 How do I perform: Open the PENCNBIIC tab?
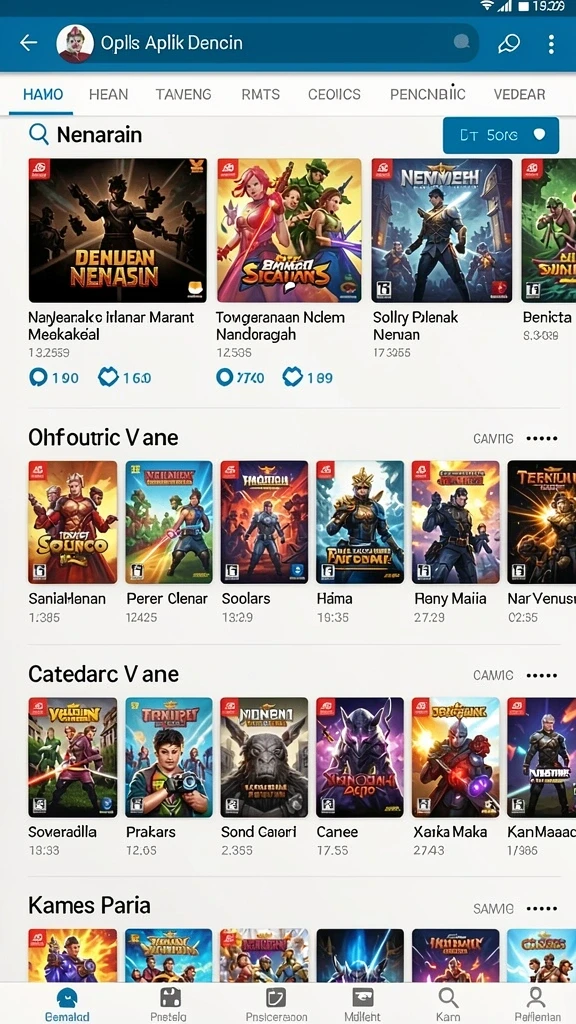(428, 94)
